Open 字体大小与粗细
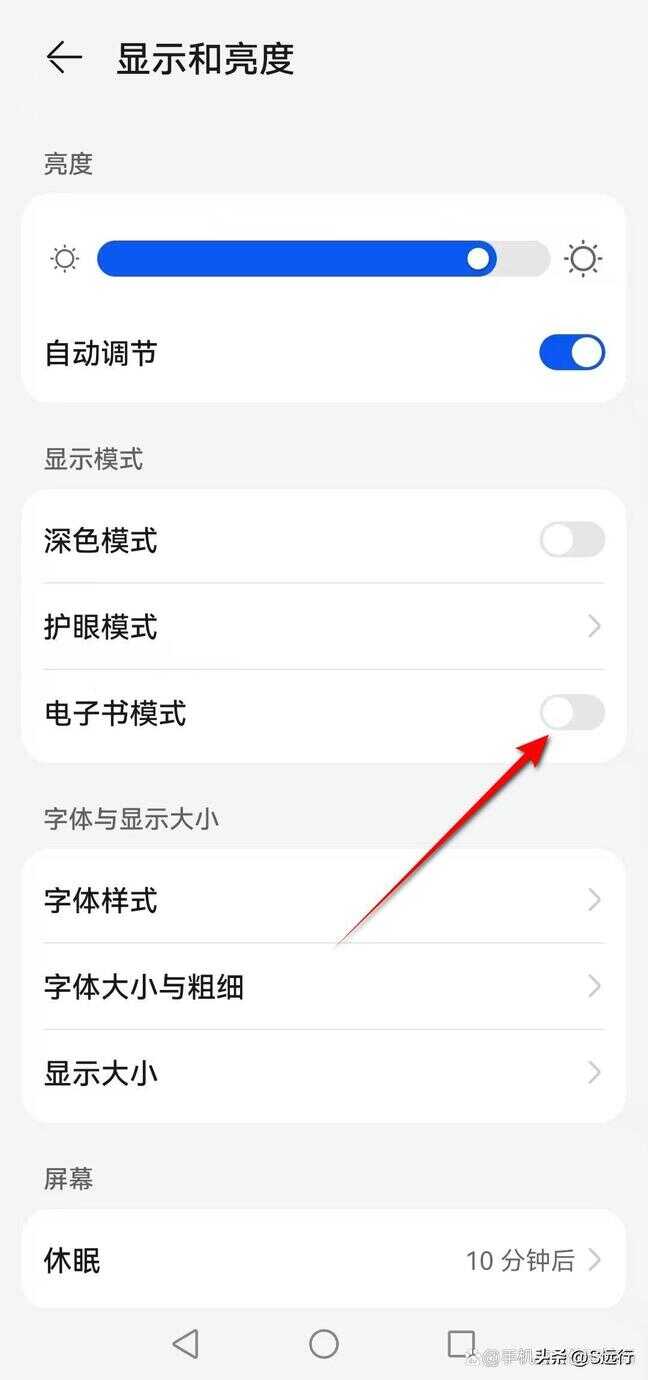This screenshot has width=648, height=1380. [323, 987]
